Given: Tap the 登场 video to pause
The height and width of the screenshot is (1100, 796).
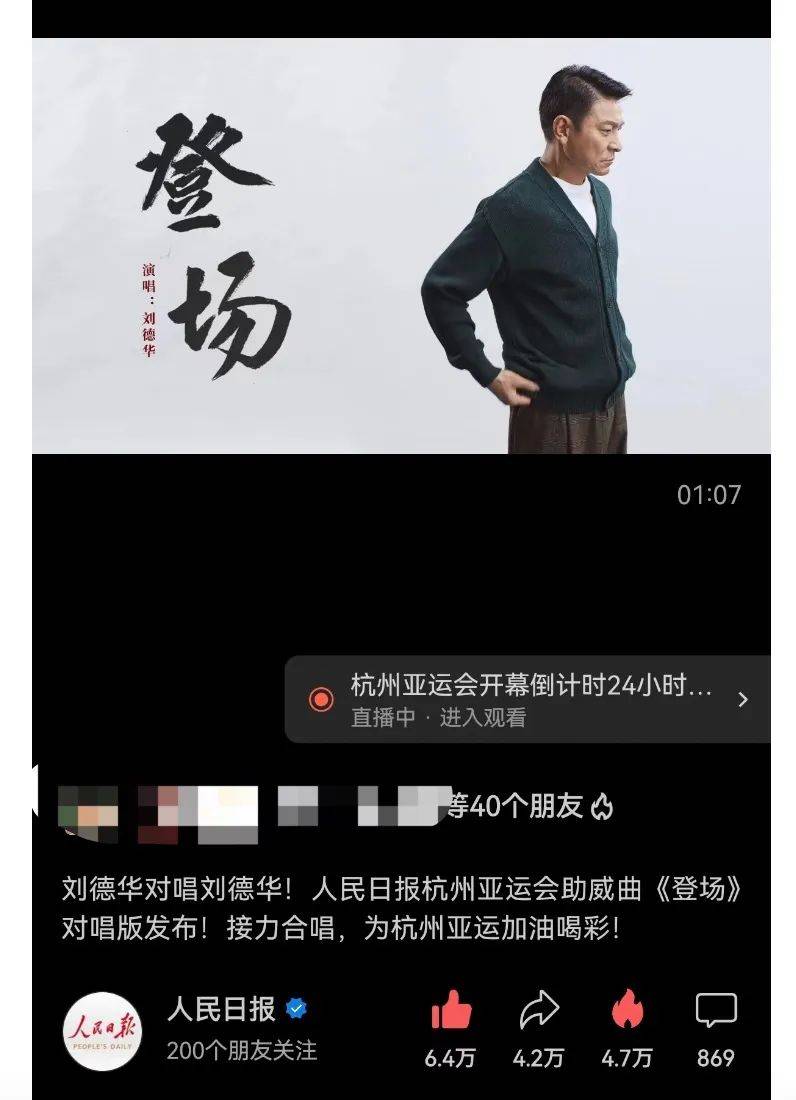Looking at the screenshot, I should point(400,246).
